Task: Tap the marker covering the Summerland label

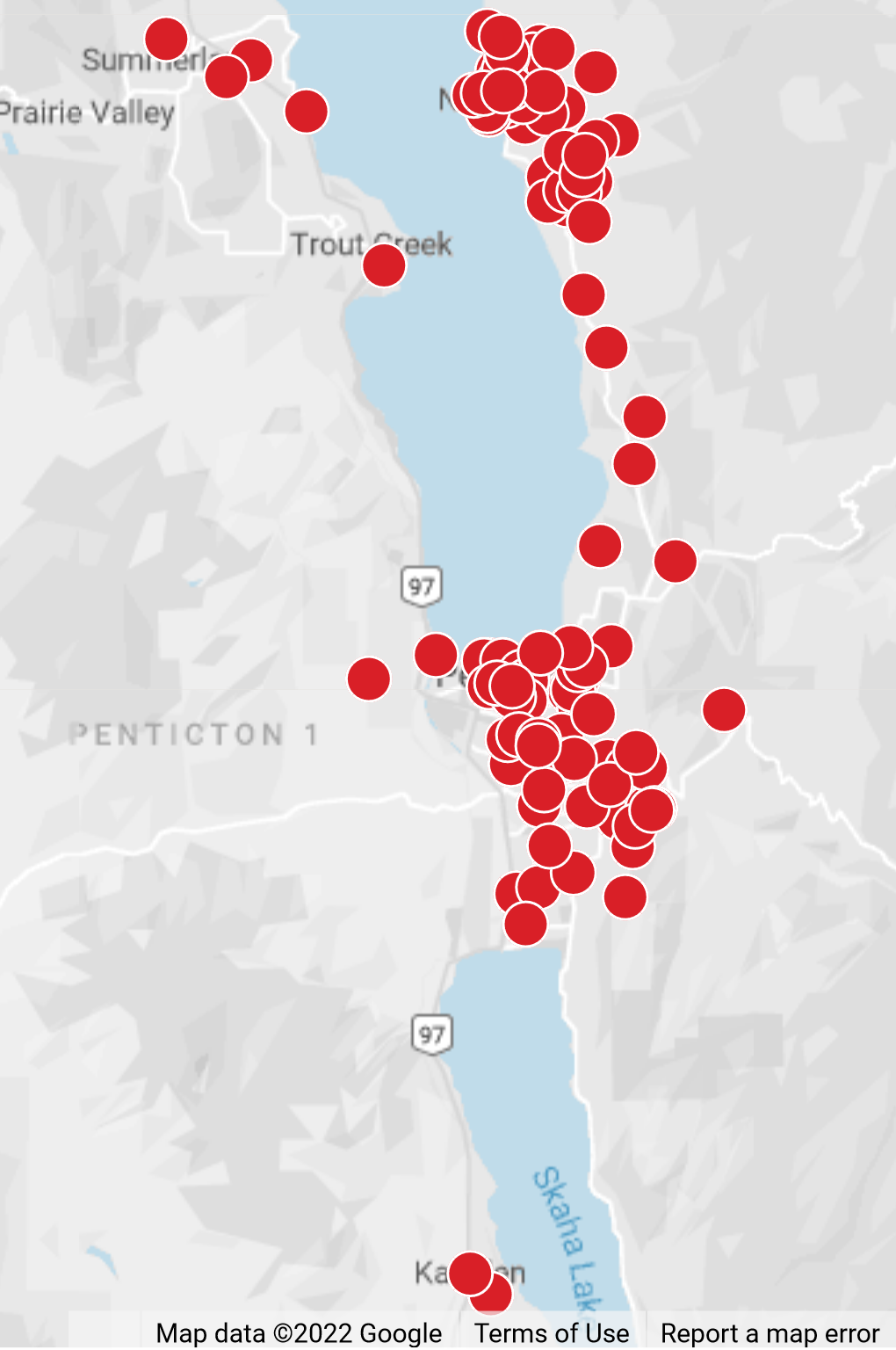Action: [226, 76]
